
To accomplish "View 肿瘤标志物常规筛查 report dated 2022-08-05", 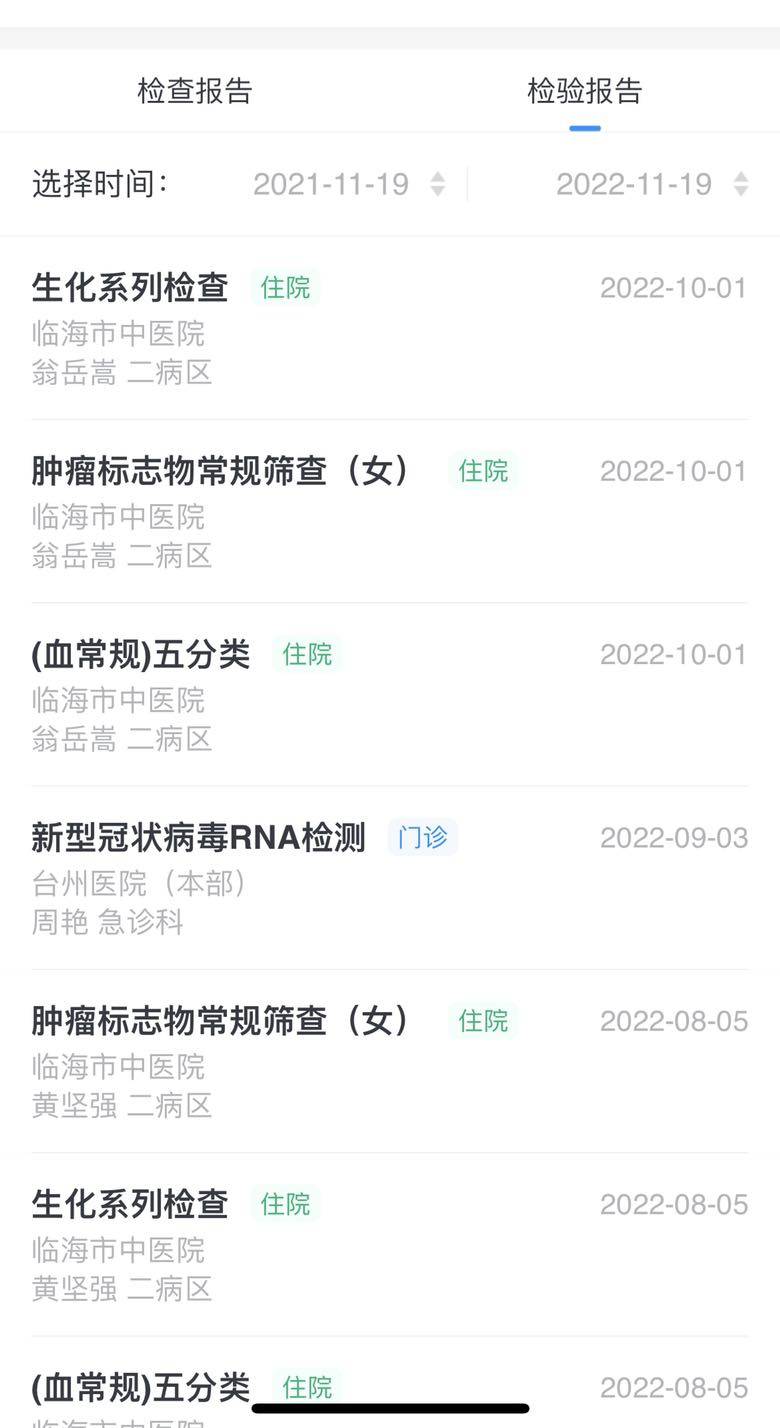I will (389, 1061).
